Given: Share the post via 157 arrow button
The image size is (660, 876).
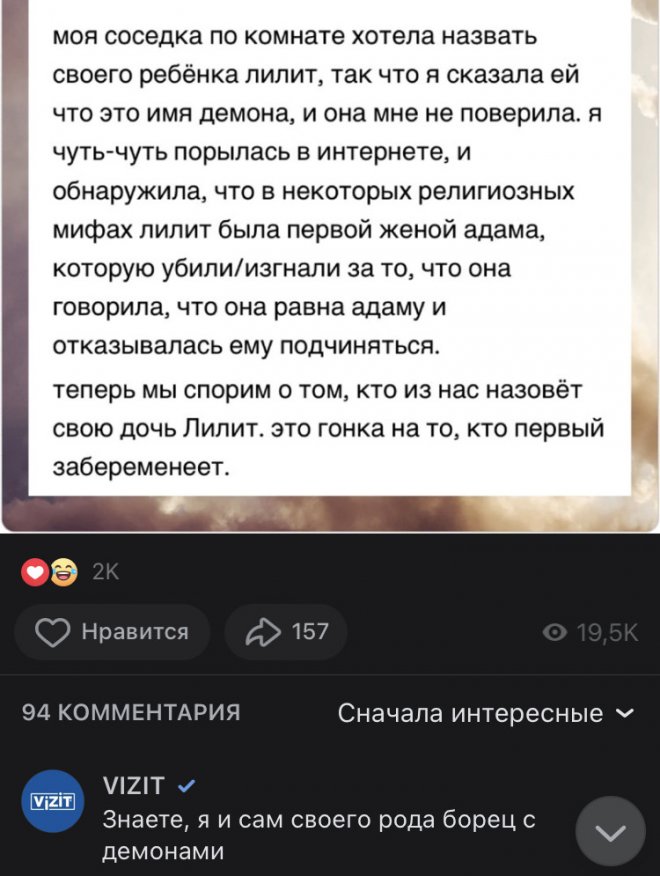Looking at the screenshot, I should point(284,632).
